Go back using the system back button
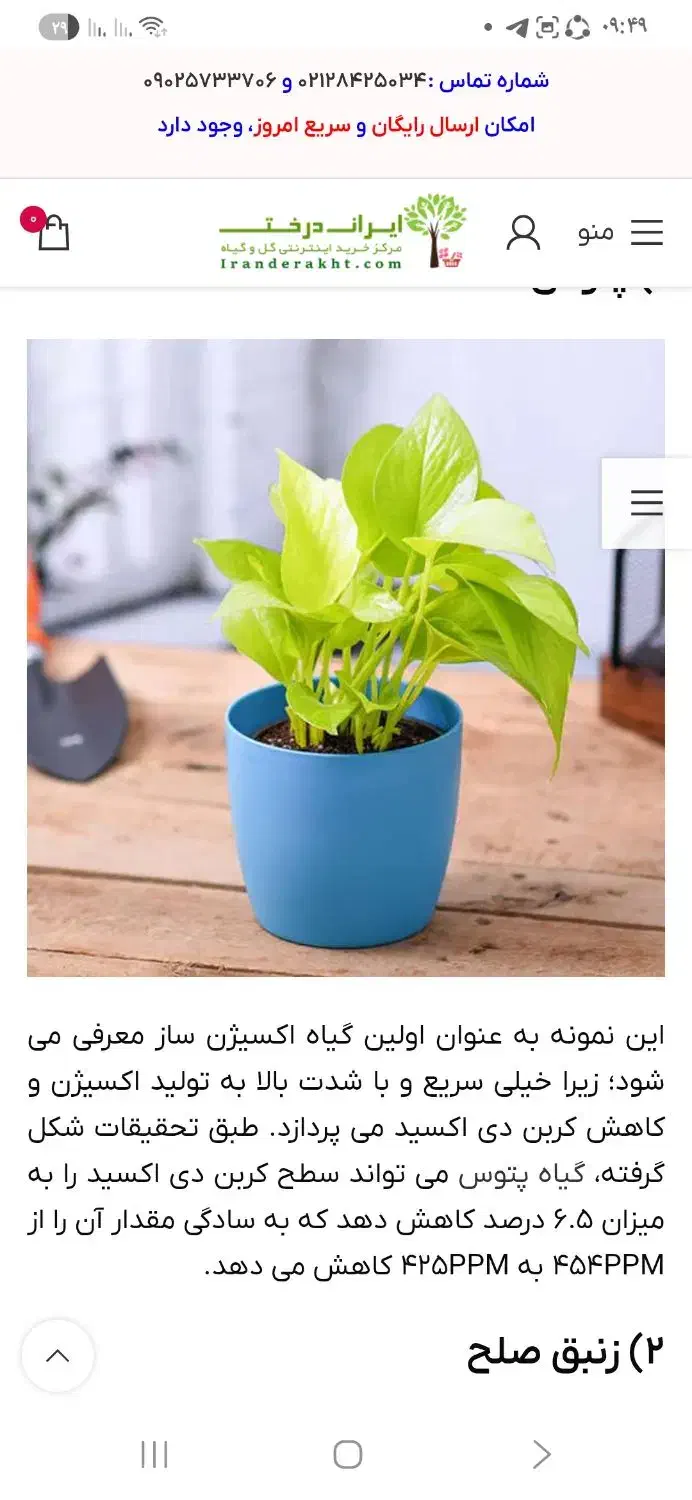This screenshot has width=692, height=1500. click(541, 1454)
